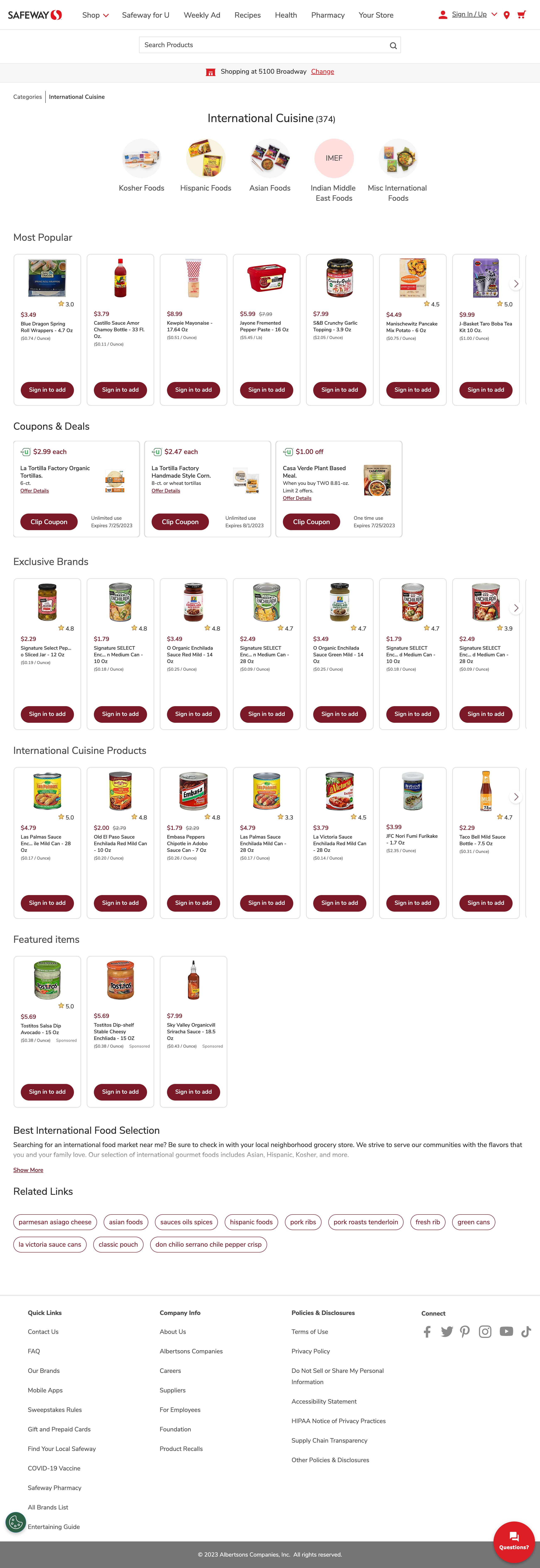Tap the Search Products field
Screen dimensions: 540x1568
(265, 45)
